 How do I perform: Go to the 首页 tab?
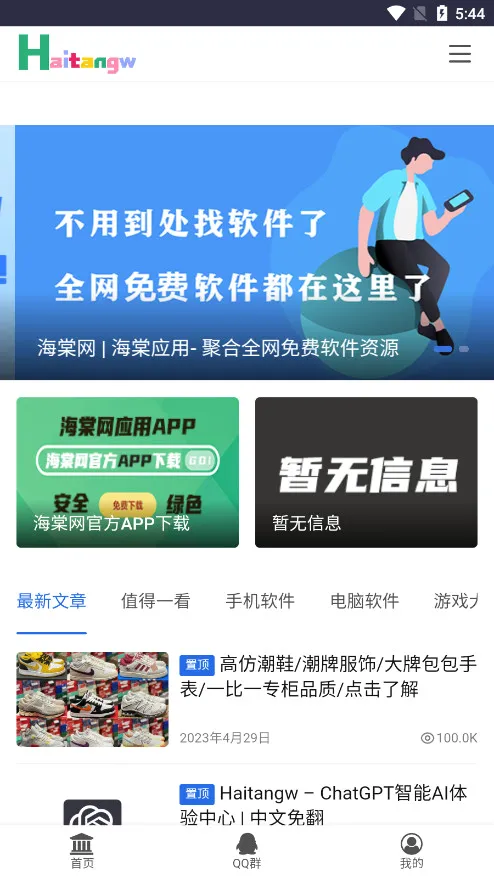coord(82,851)
